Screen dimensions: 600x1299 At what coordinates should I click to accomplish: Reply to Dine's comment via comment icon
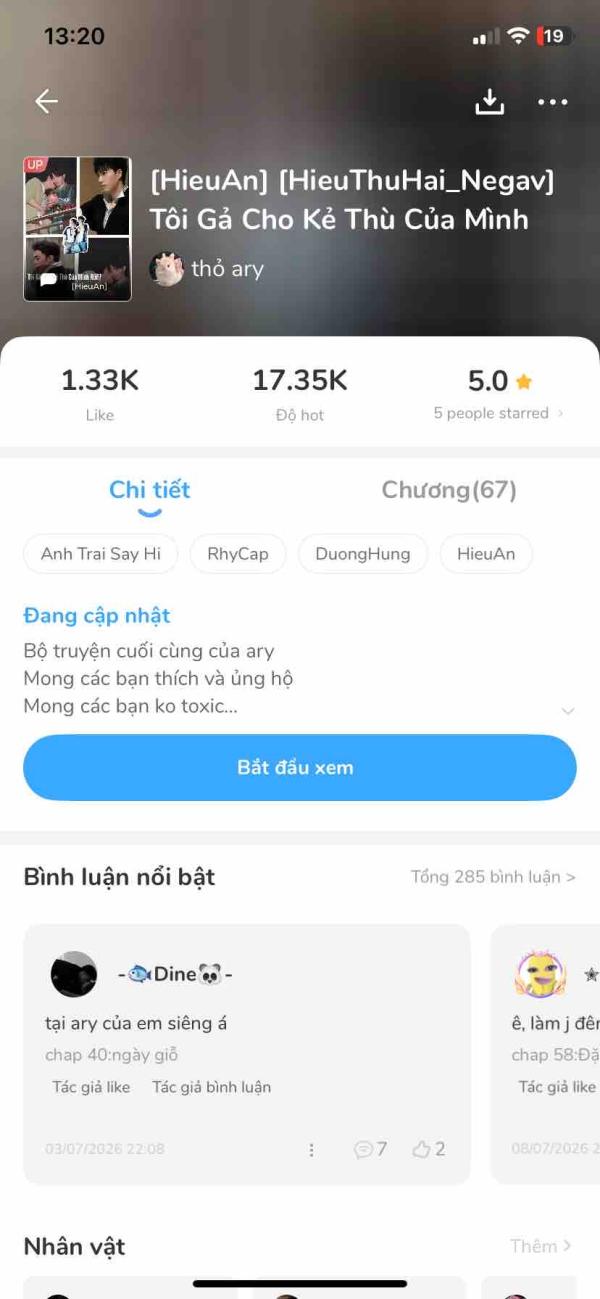click(x=370, y=1150)
